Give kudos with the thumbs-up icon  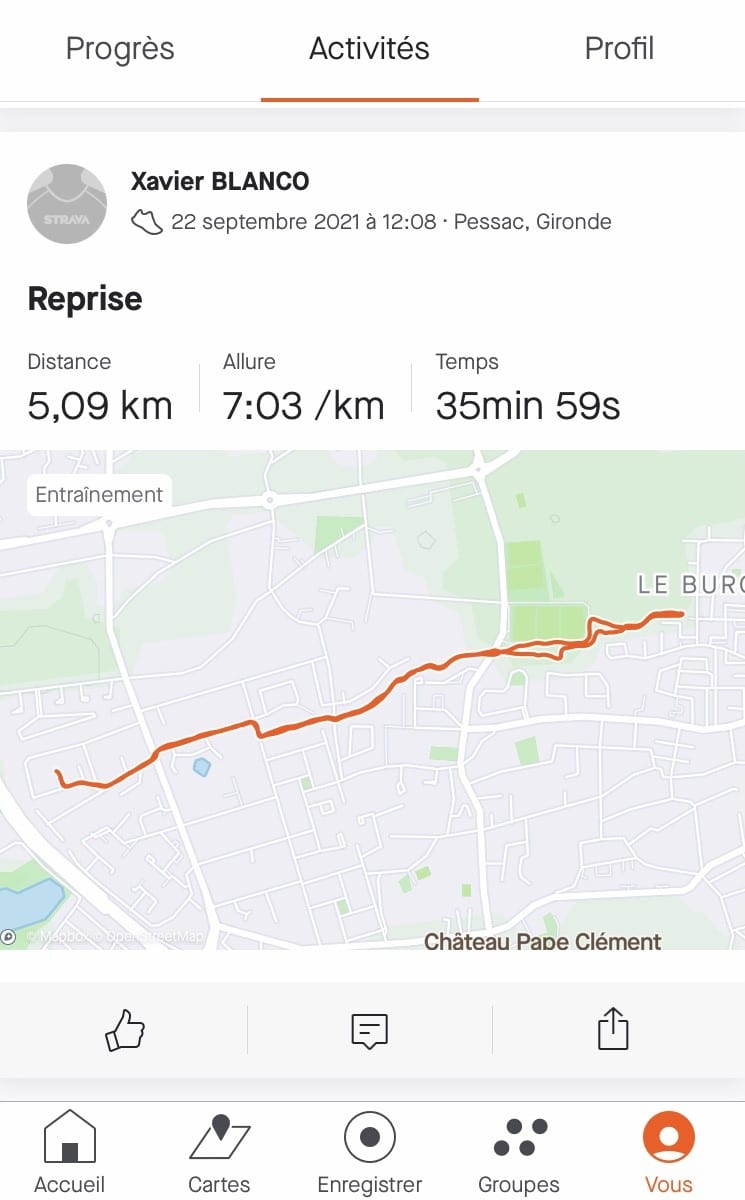pos(125,1029)
